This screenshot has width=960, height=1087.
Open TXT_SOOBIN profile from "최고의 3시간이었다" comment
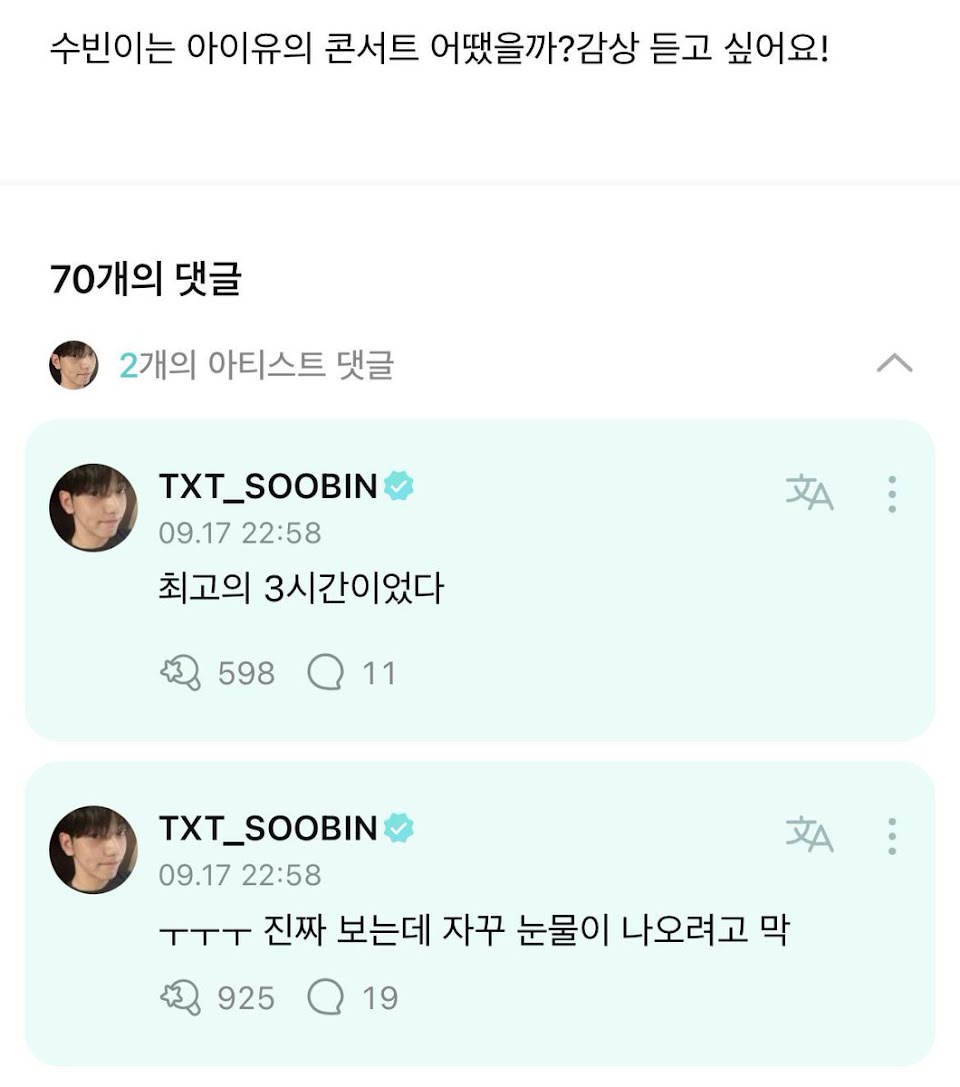pyautogui.click(x=93, y=506)
